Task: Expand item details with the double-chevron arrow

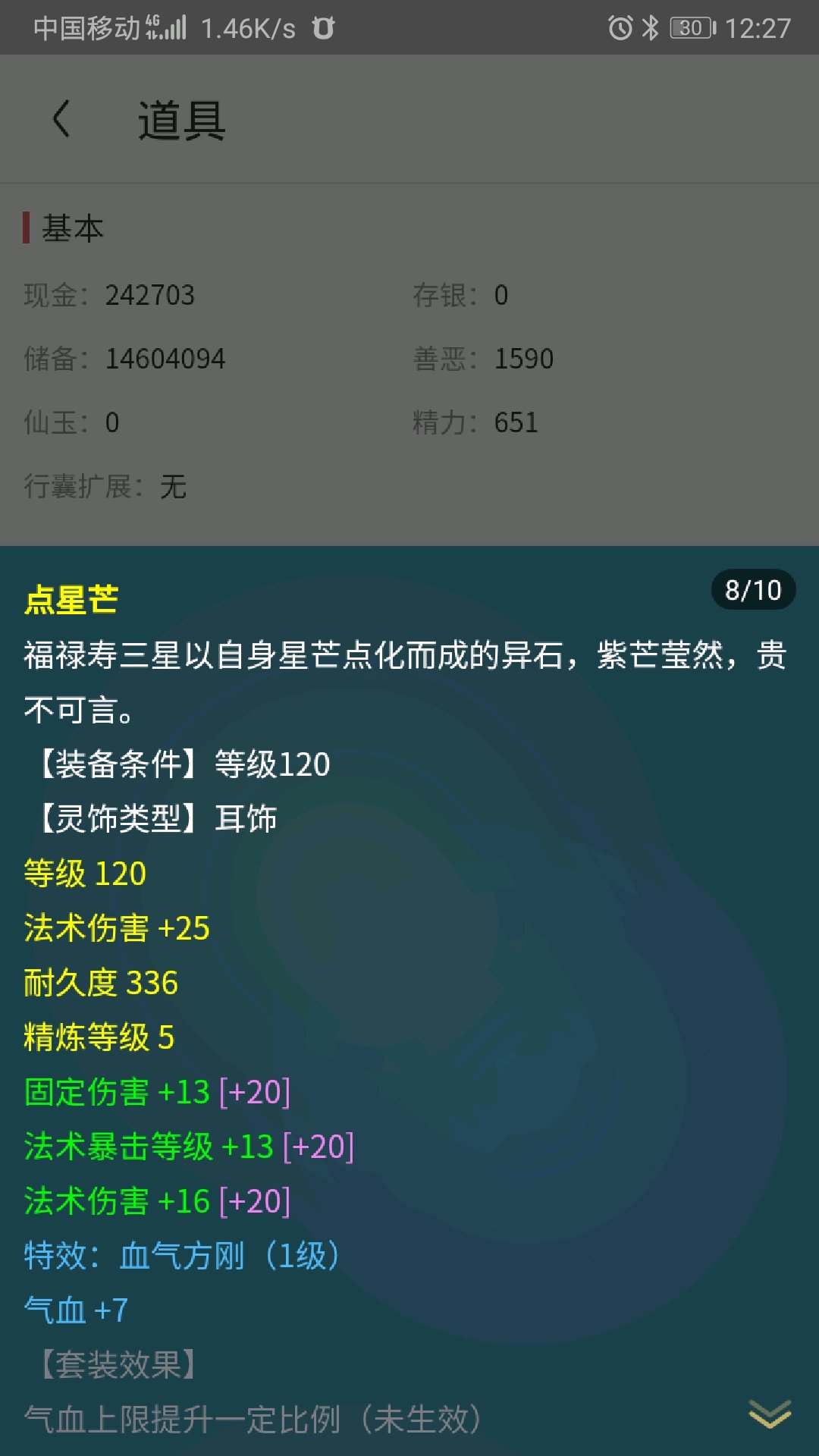Action: [770, 1414]
